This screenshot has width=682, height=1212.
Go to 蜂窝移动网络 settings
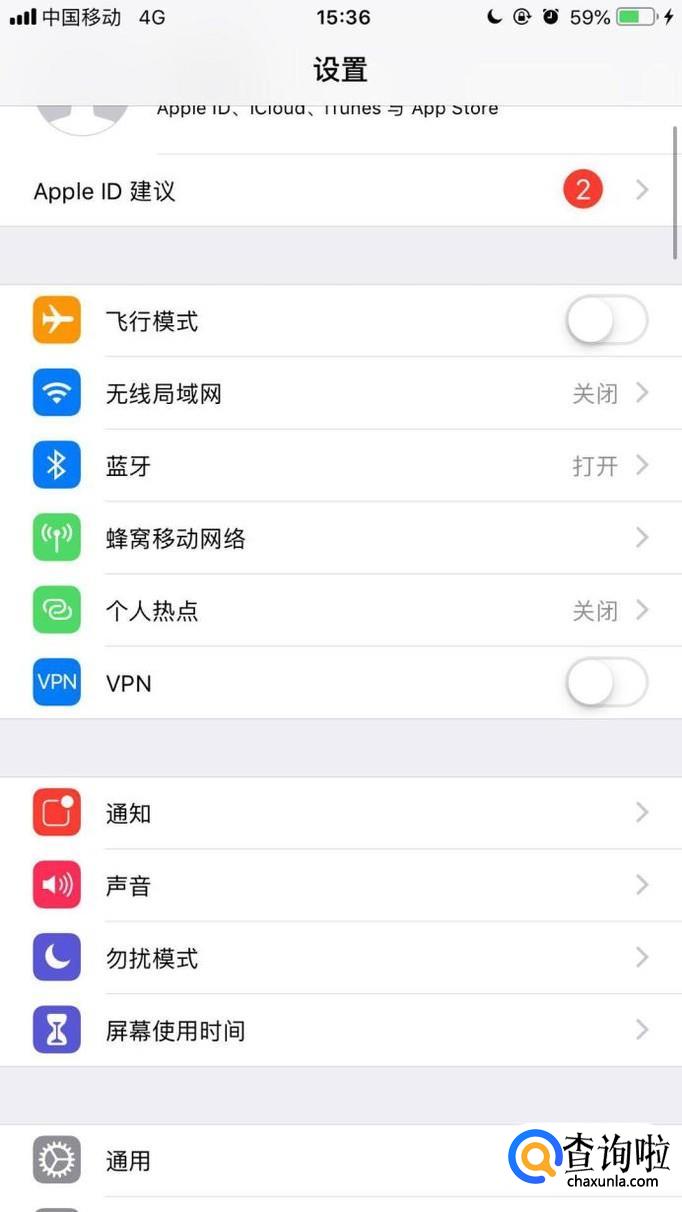point(340,539)
